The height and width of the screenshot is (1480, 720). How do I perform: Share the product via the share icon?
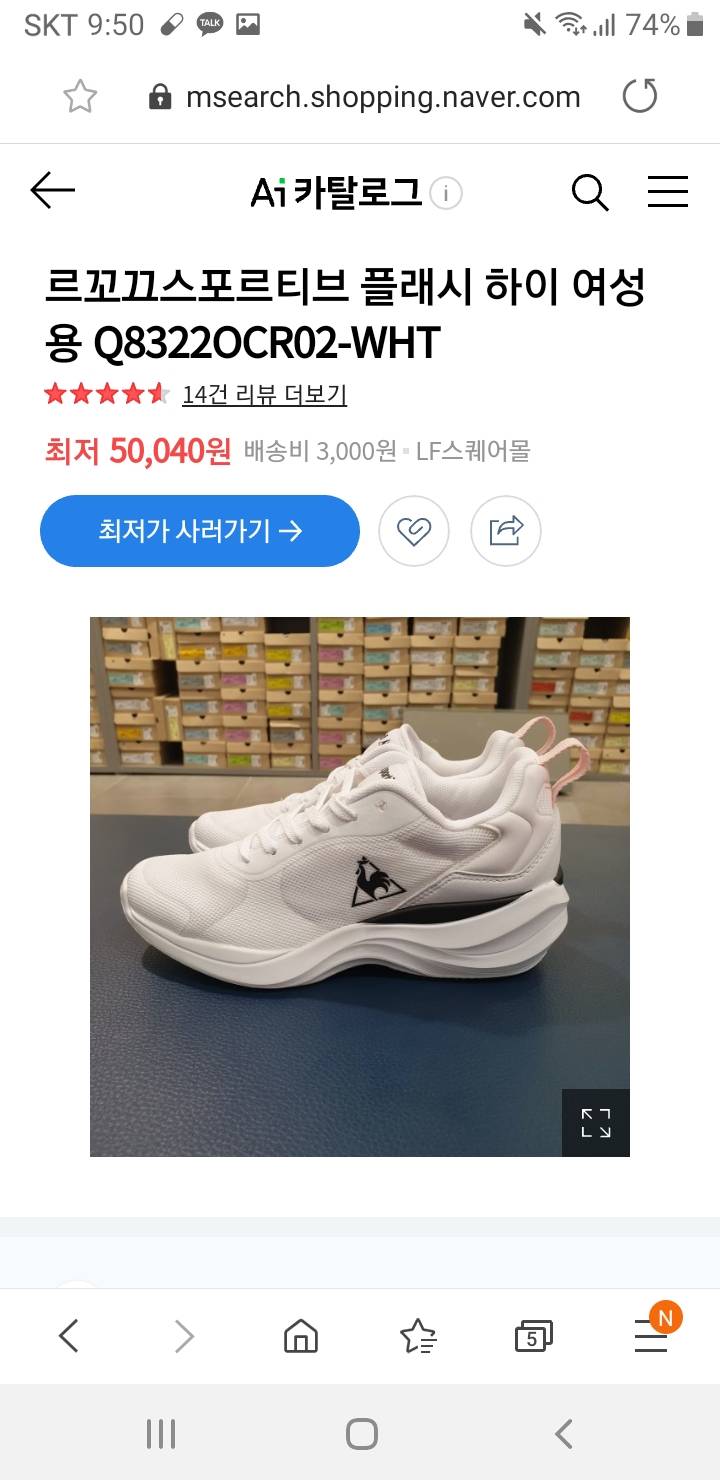coord(505,531)
